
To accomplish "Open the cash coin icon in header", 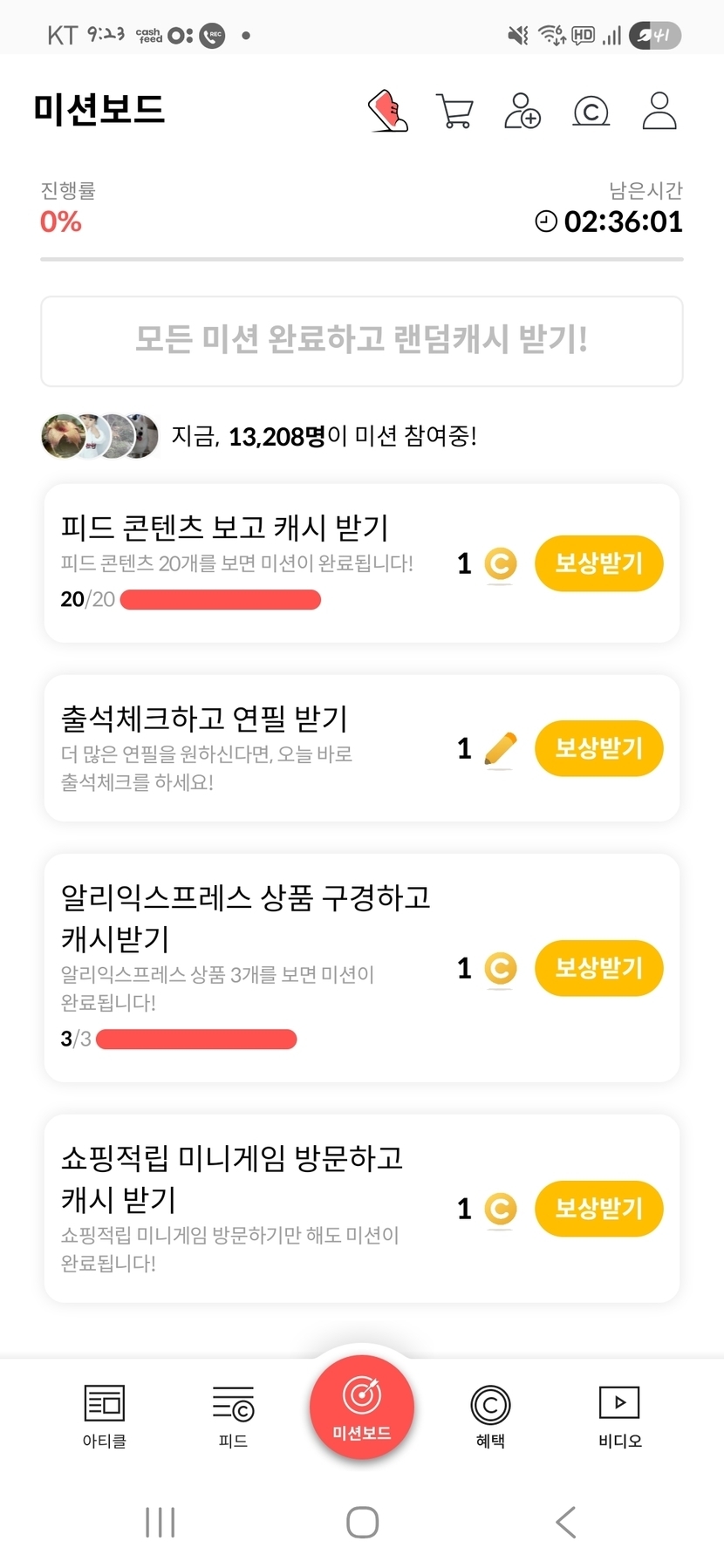I will pyautogui.click(x=591, y=111).
